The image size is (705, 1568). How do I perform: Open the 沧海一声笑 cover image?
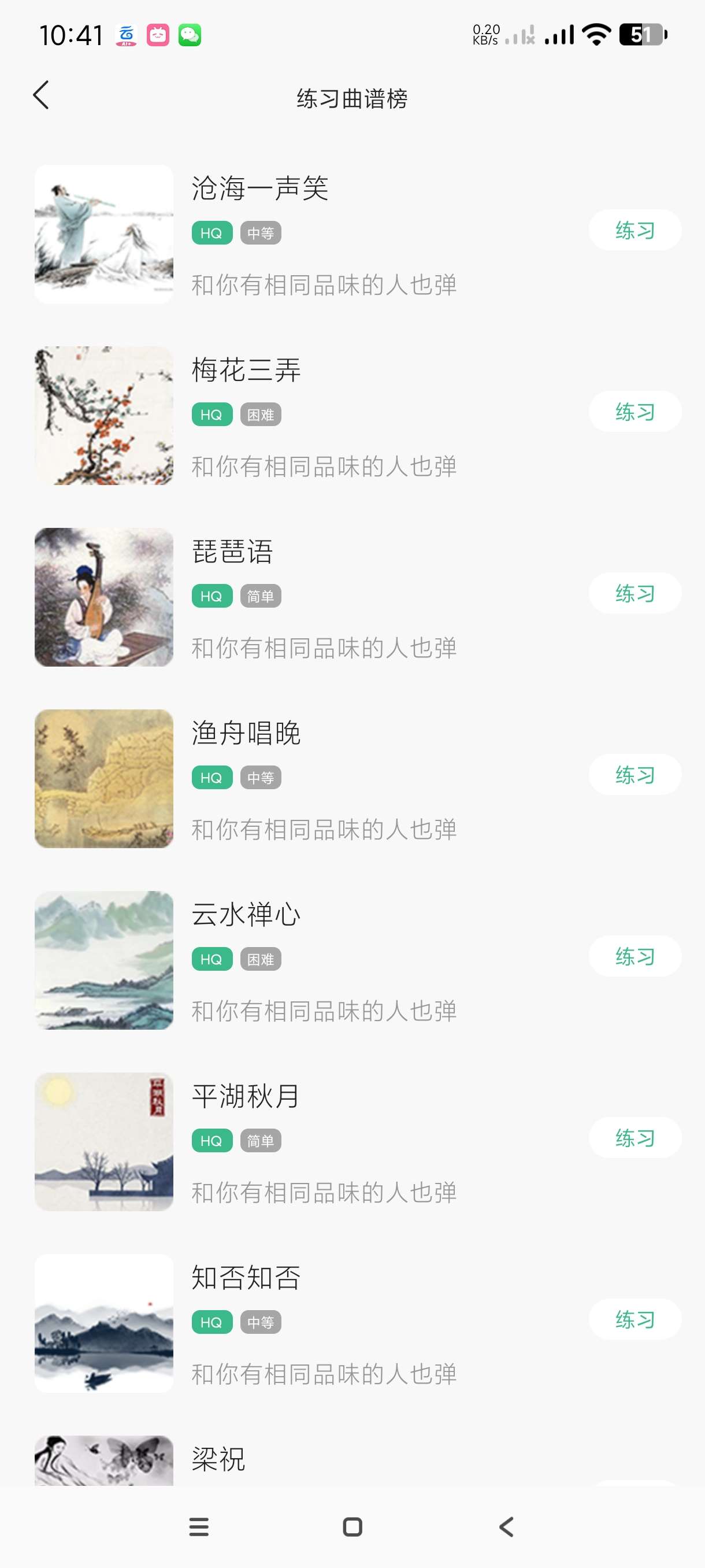104,234
